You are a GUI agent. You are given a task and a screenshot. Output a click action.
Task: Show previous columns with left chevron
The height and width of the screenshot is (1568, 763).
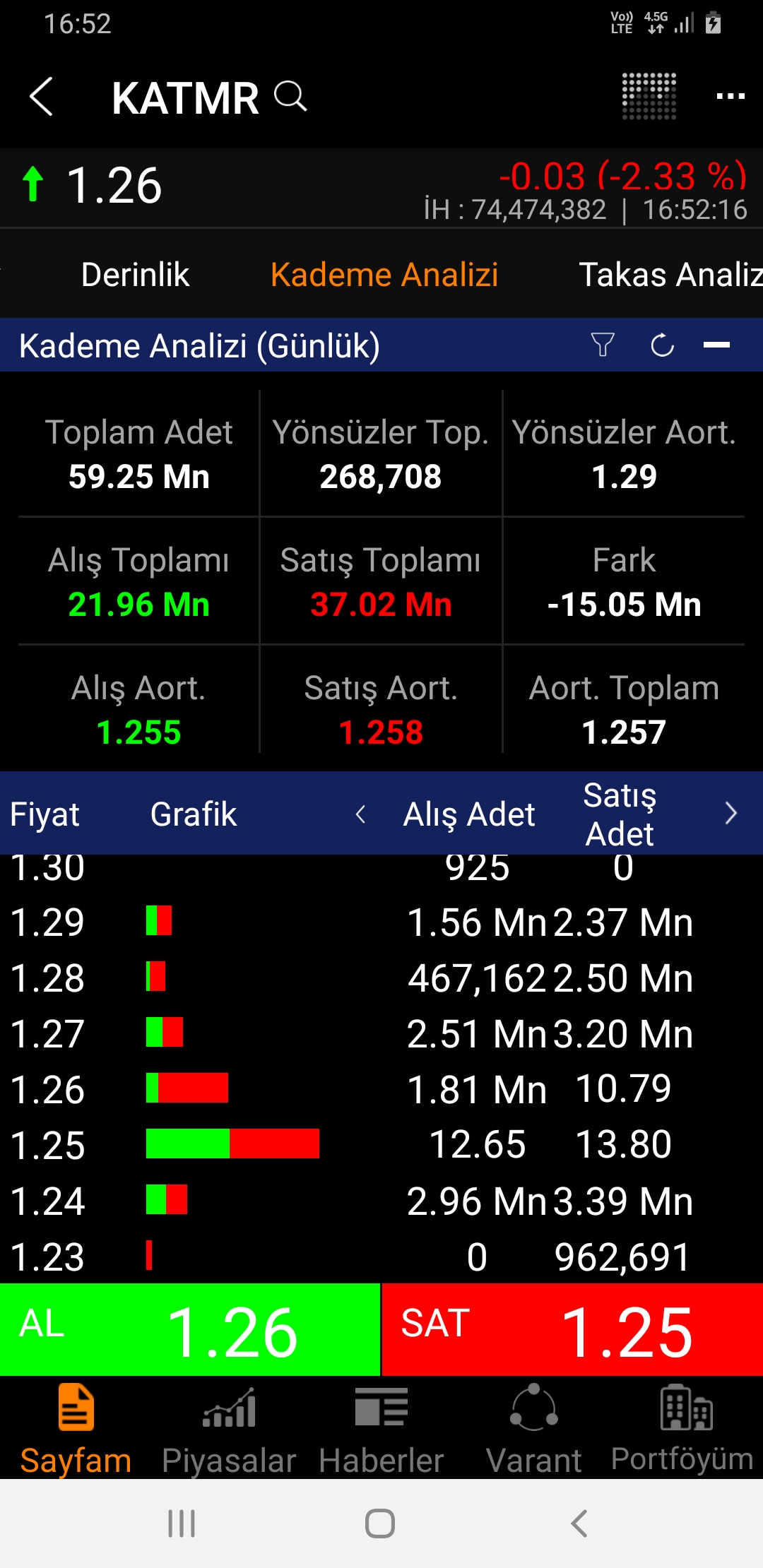(360, 814)
